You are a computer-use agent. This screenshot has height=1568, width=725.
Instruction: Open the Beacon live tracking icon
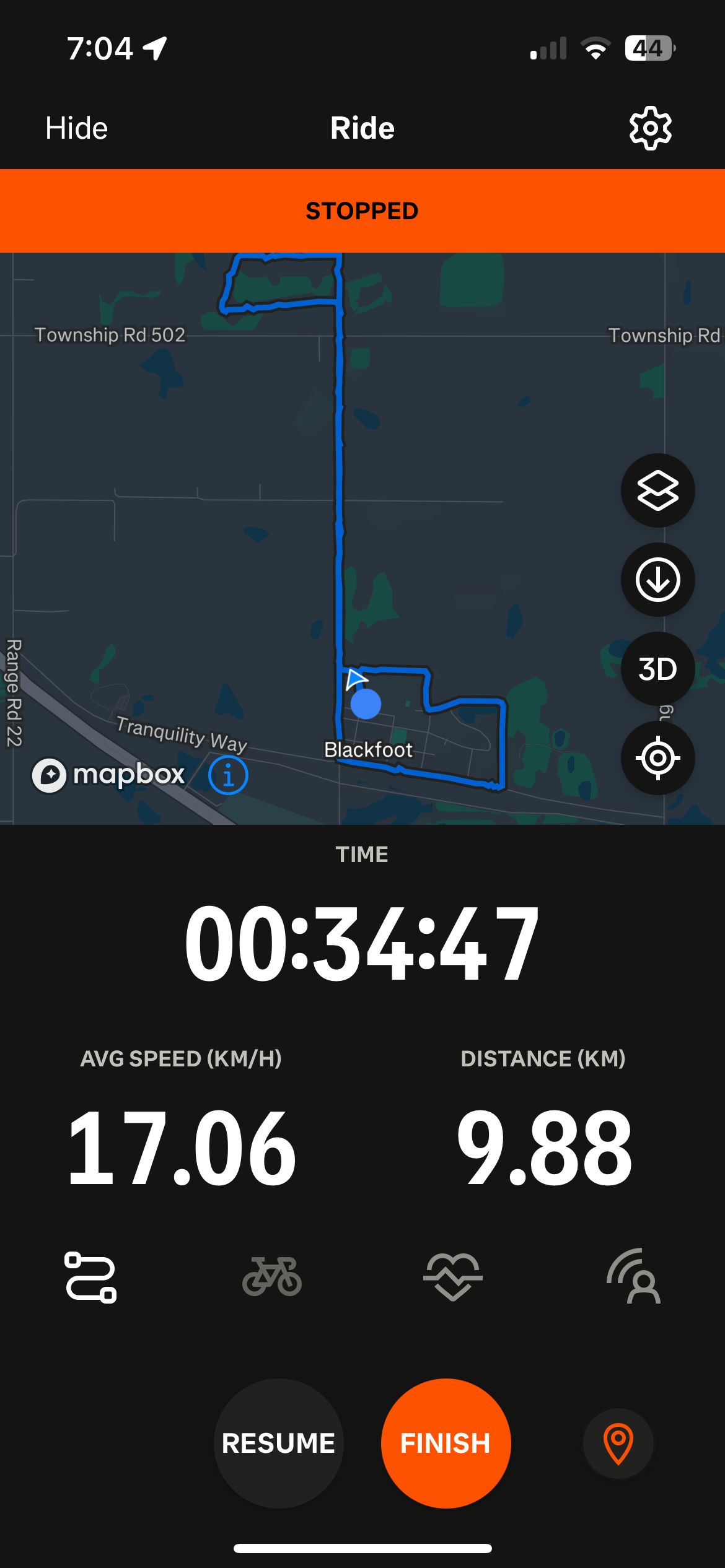coord(634,1276)
